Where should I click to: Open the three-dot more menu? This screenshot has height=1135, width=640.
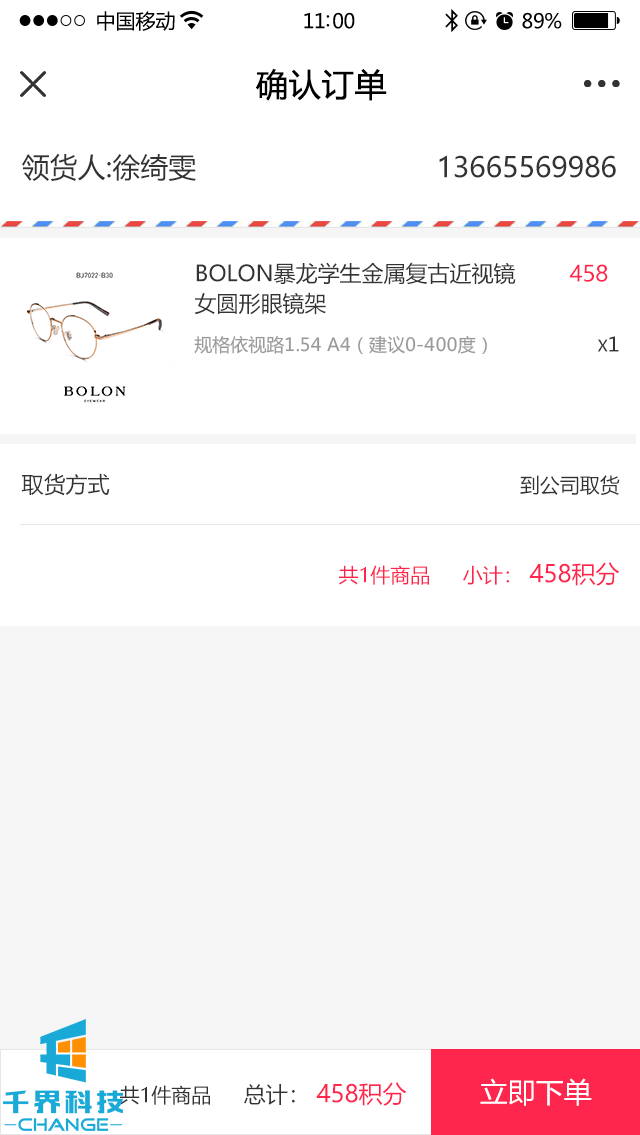[601, 84]
